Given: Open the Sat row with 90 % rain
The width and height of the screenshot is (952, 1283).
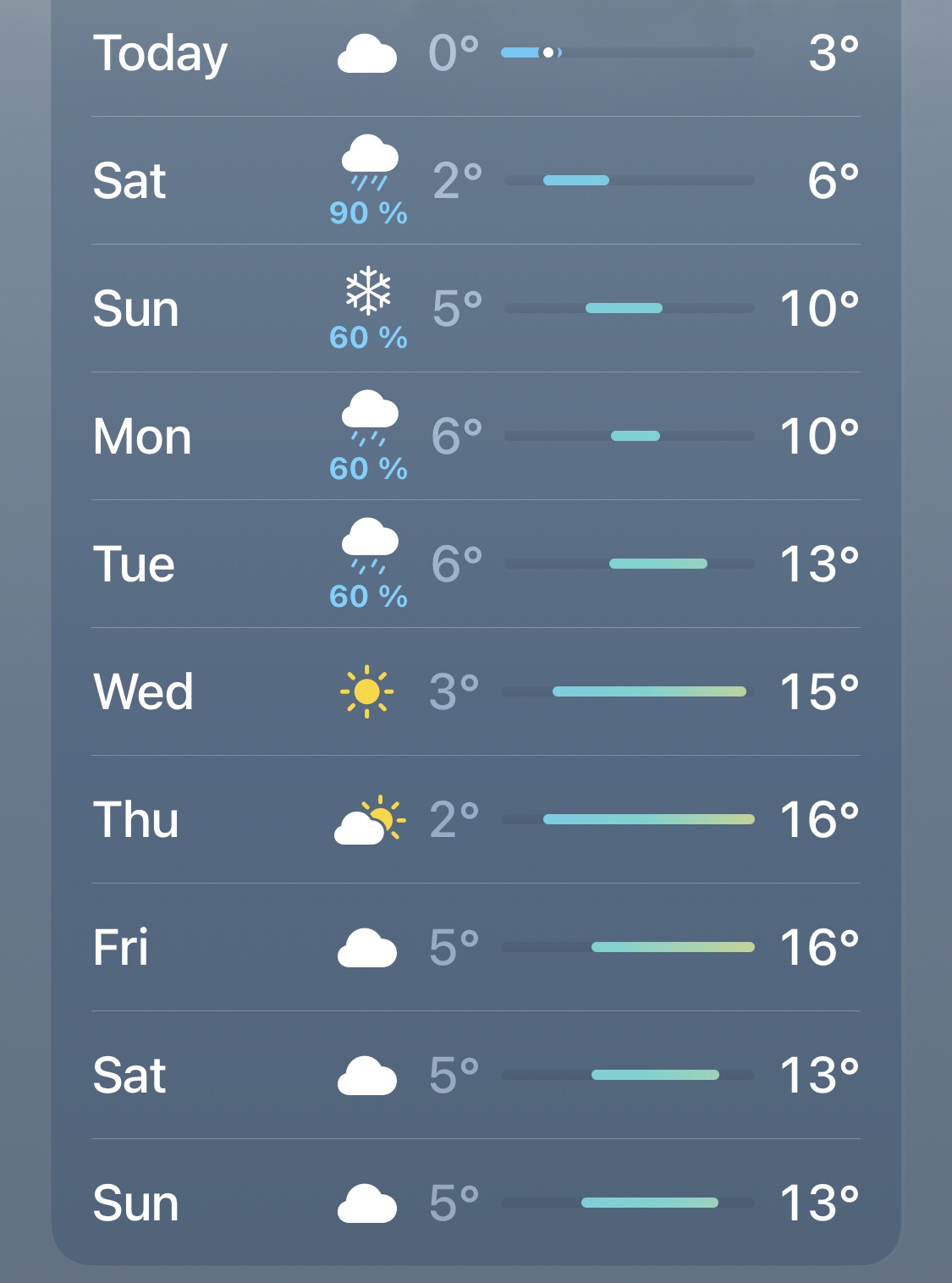Looking at the screenshot, I should click(476, 181).
